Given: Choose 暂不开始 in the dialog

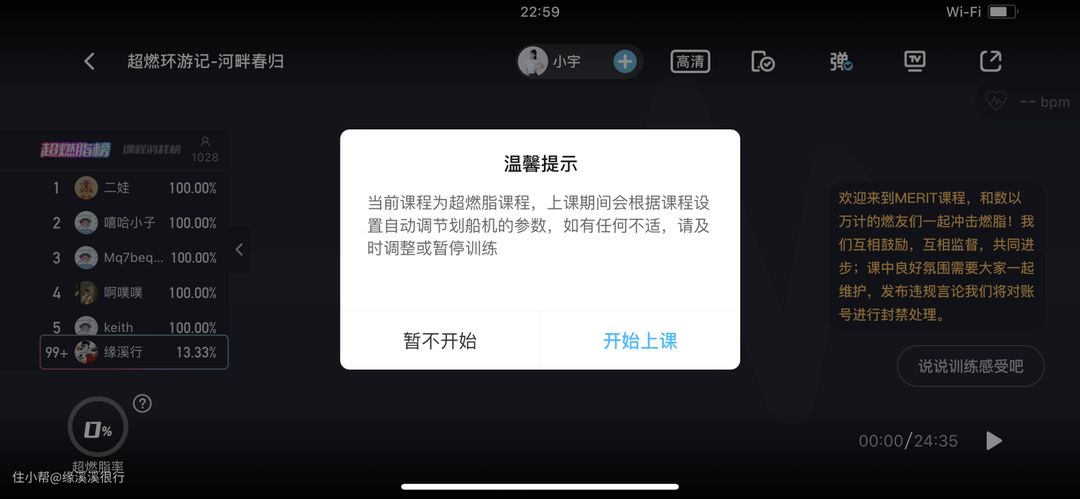Looking at the screenshot, I should coord(440,341).
